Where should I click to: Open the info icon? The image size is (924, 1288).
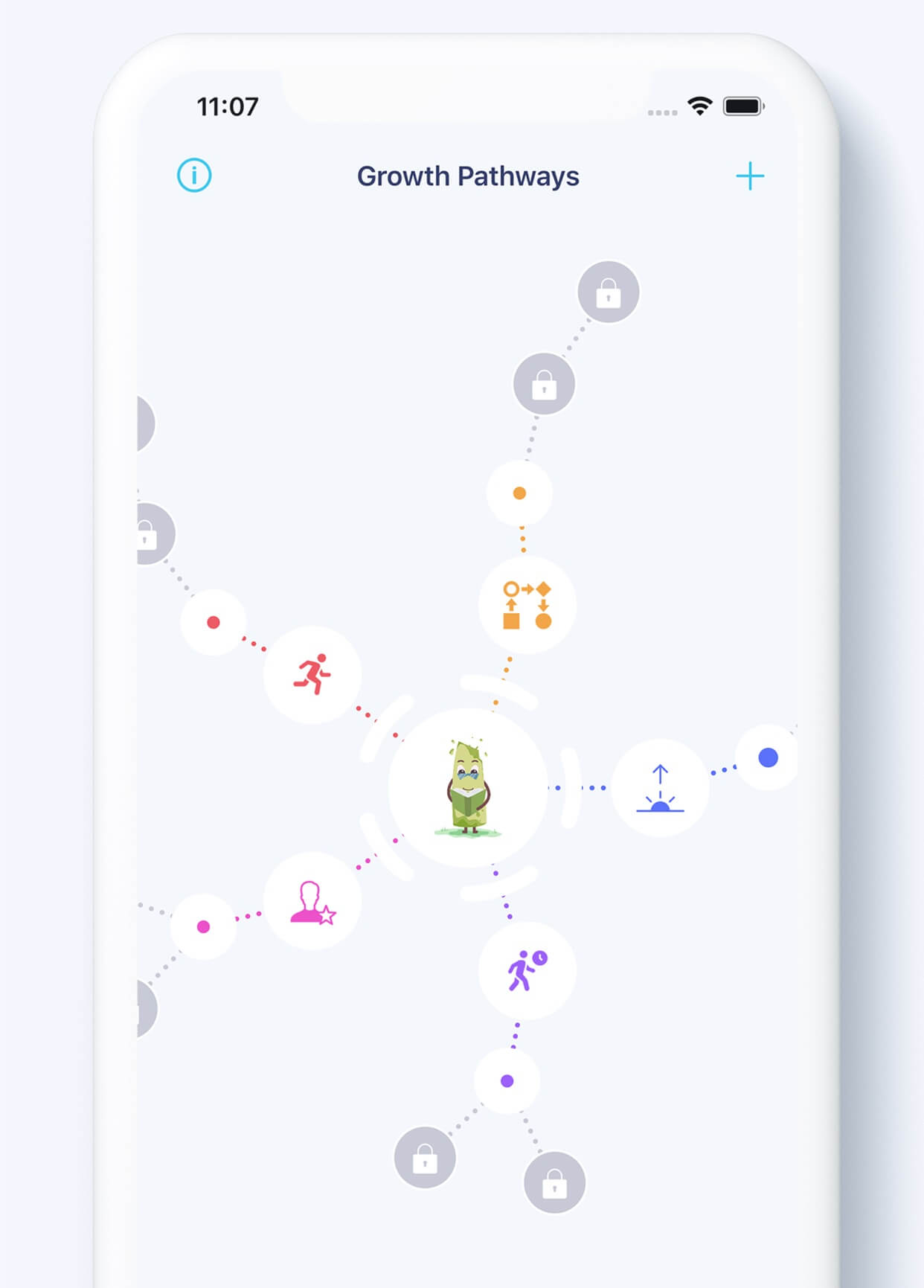pyautogui.click(x=194, y=176)
